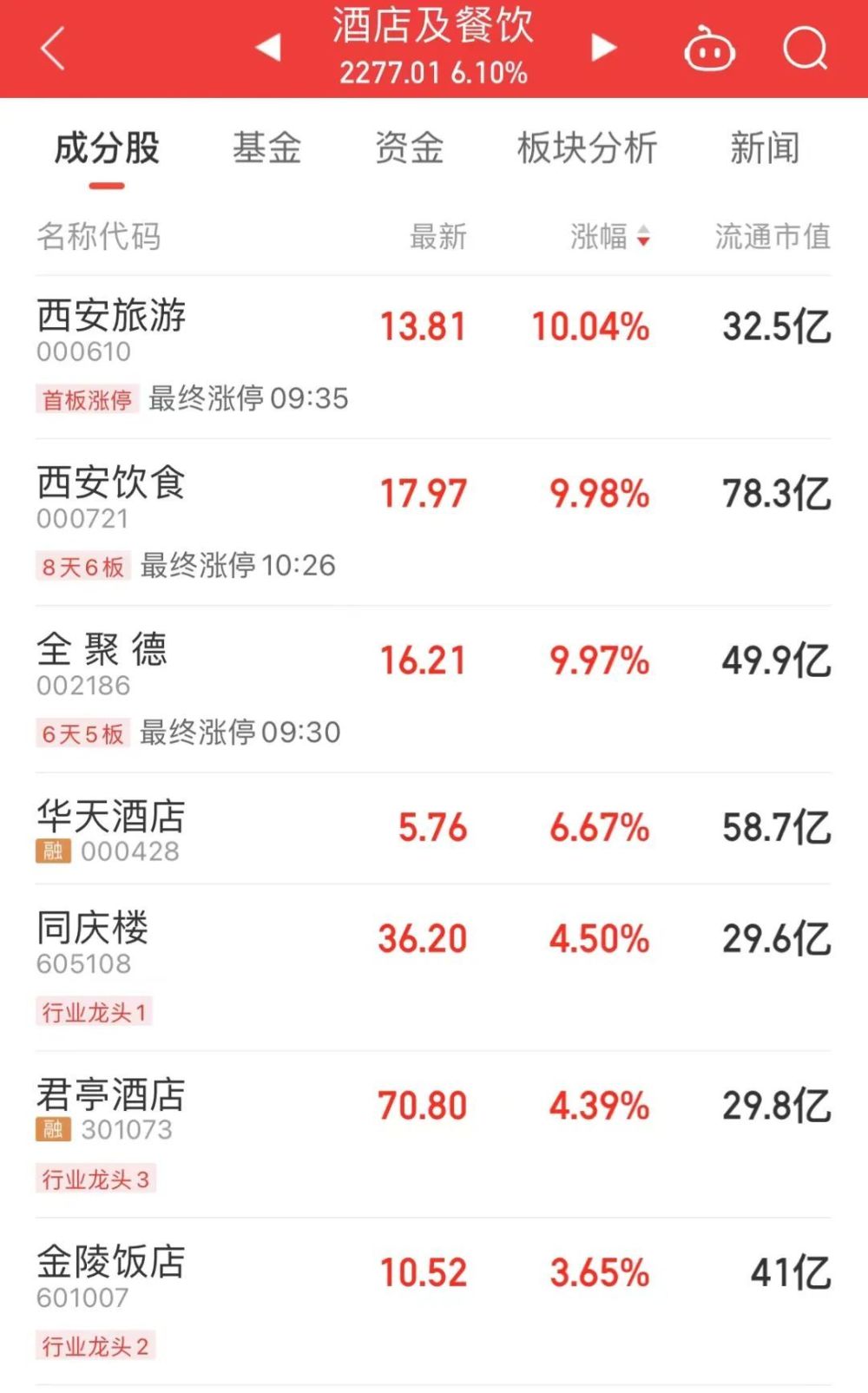868x1393 pixels.
Task: Switch to the 基金 tab
Action: tap(266, 148)
